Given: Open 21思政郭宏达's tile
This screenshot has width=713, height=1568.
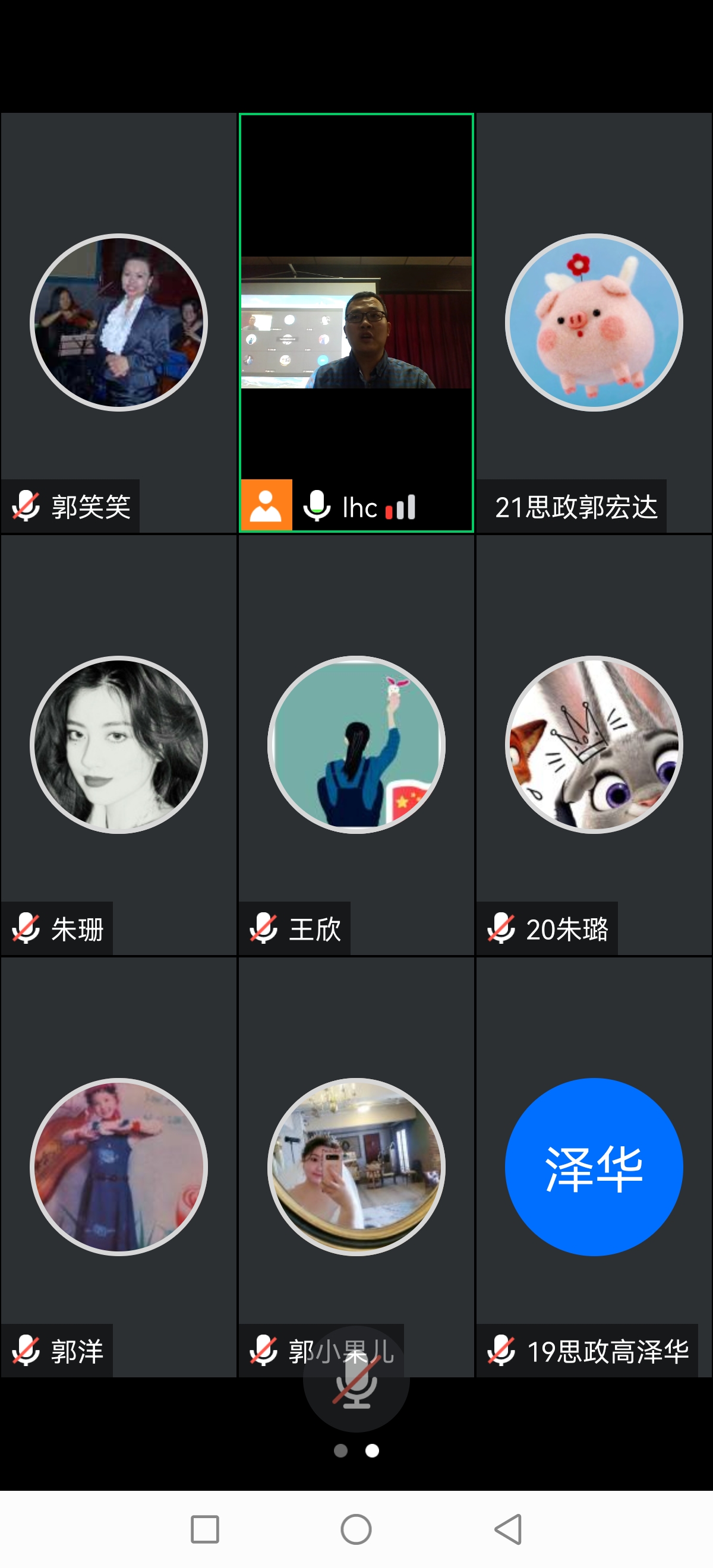Looking at the screenshot, I should tap(594, 323).
